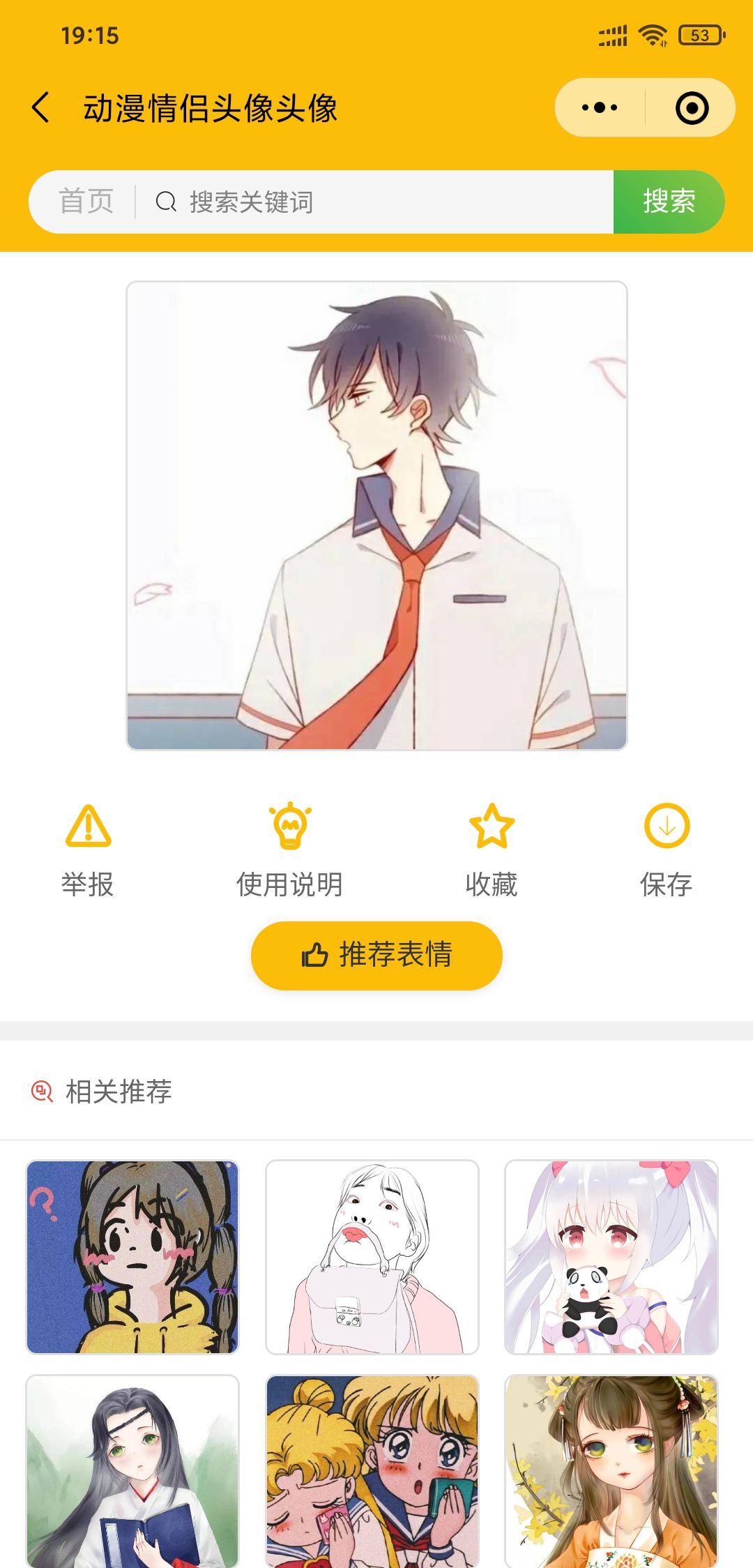Open the sketch girl with pink backpack thumbnail
This screenshot has width=753, height=1568.
(372, 1257)
